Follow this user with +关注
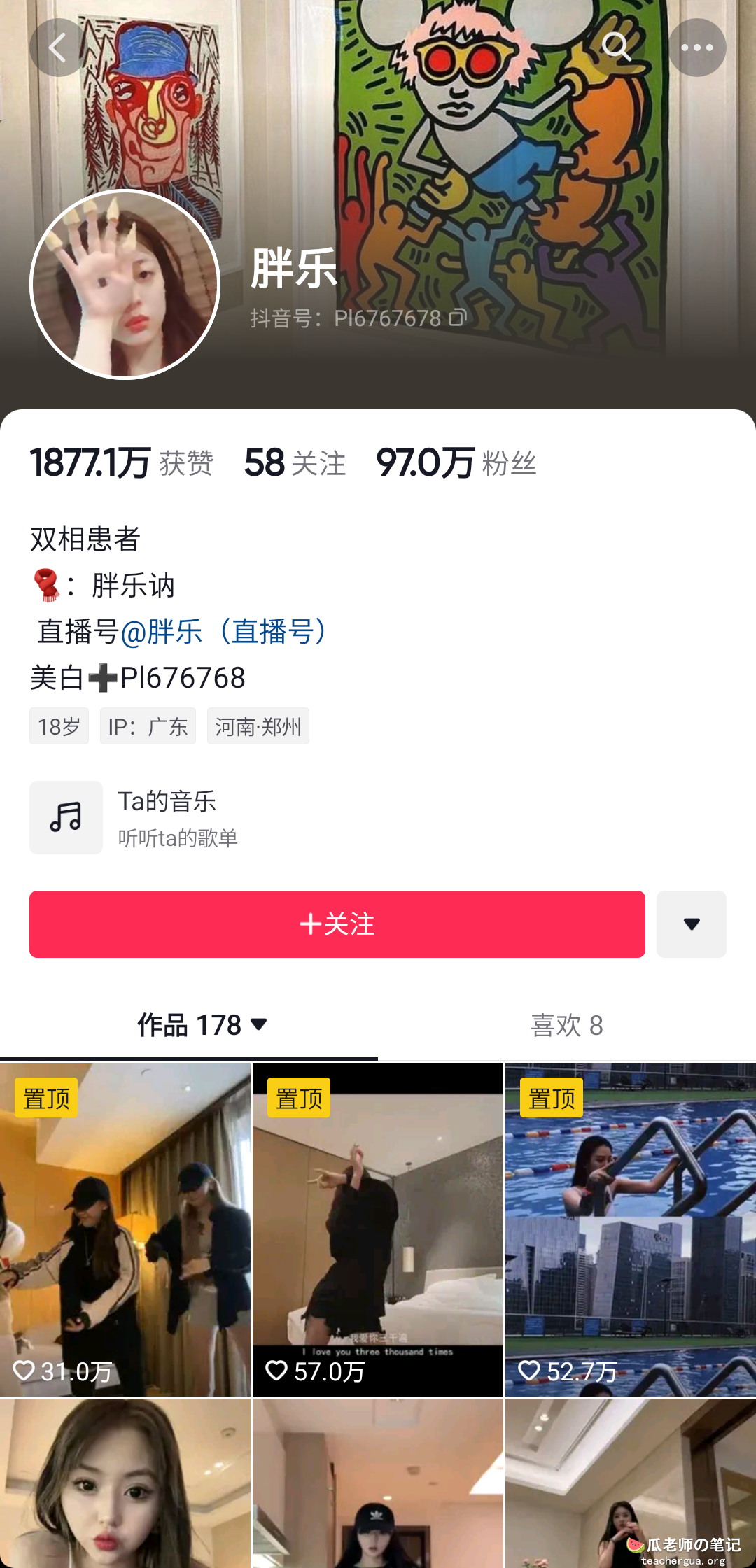 [x=337, y=924]
